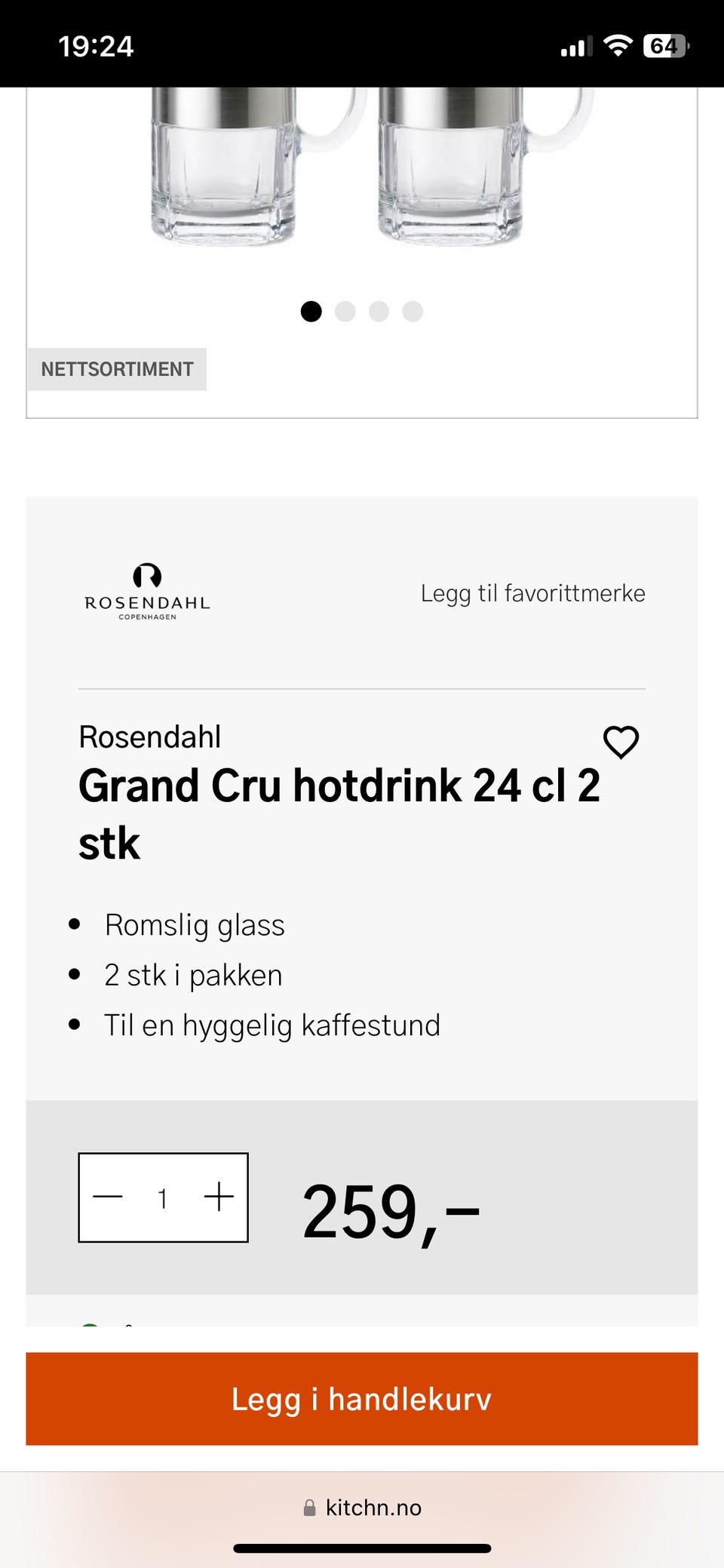Screen dimensions: 724x1568
Task: Open the third product image via its dot
Action: (x=379, y=312)
